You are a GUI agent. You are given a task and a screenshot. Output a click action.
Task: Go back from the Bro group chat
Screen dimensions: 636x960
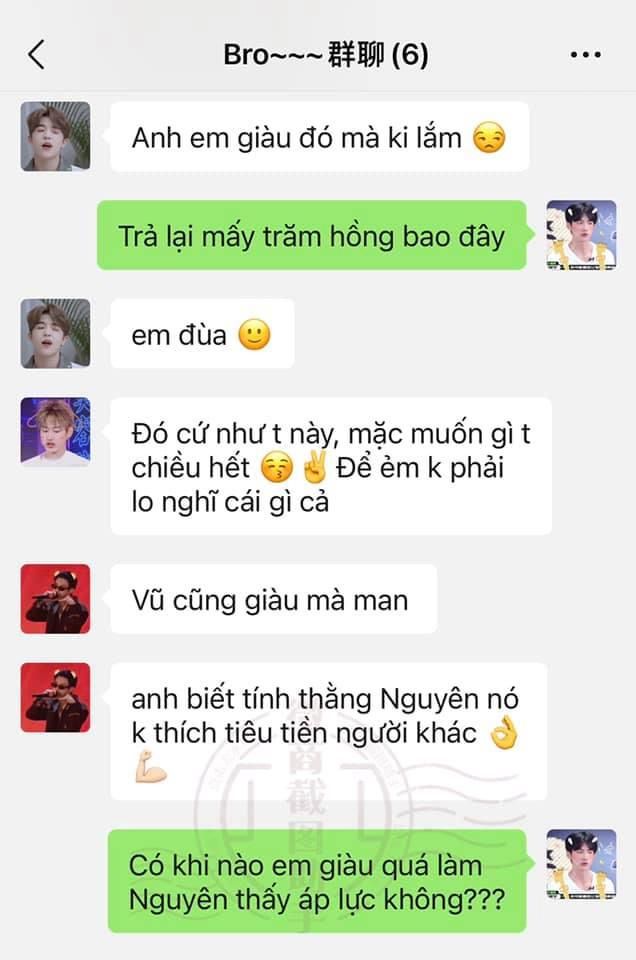pyautogui.click(x=37, y=54)
